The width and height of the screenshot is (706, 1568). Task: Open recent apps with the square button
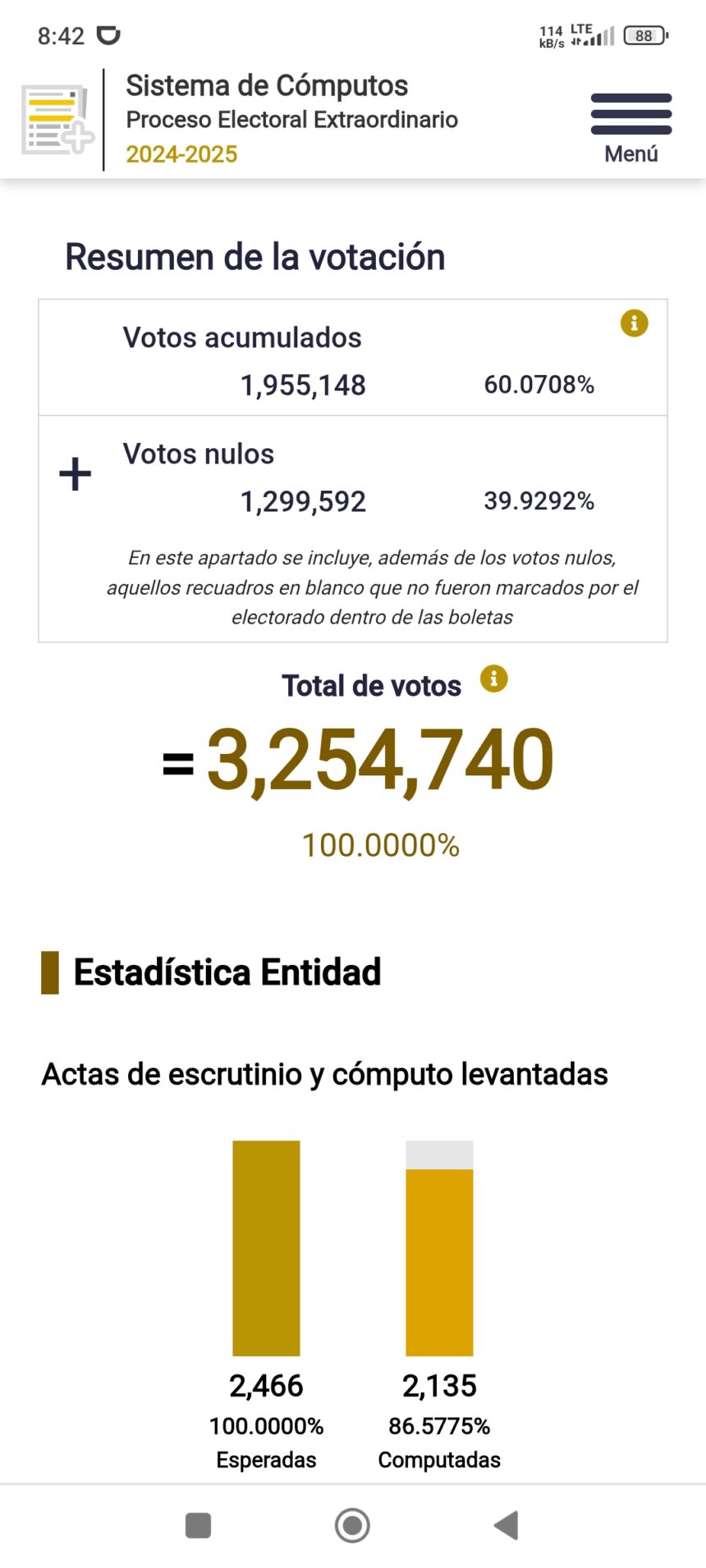pos(199,1525)
